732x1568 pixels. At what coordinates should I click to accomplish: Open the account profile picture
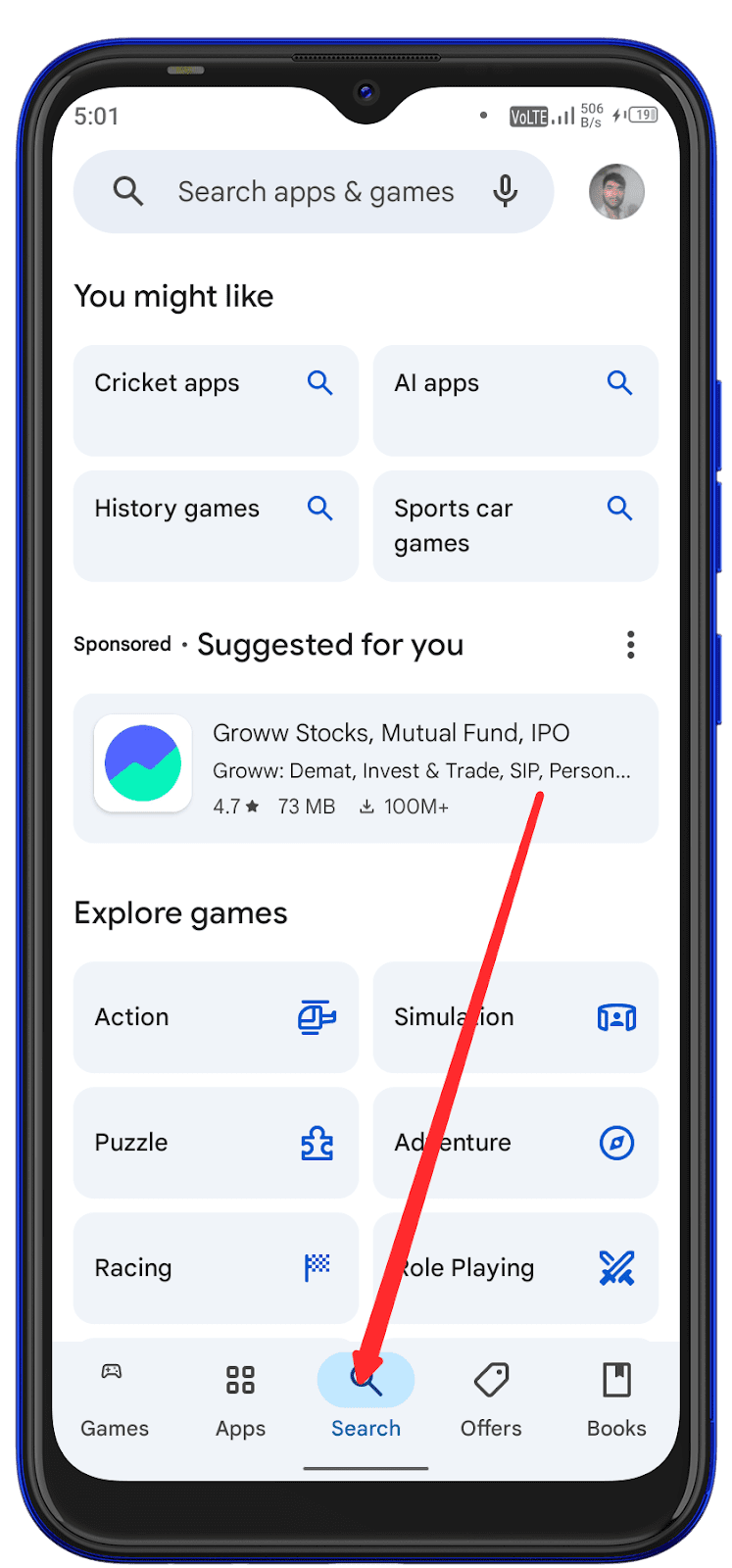point(616,191)
